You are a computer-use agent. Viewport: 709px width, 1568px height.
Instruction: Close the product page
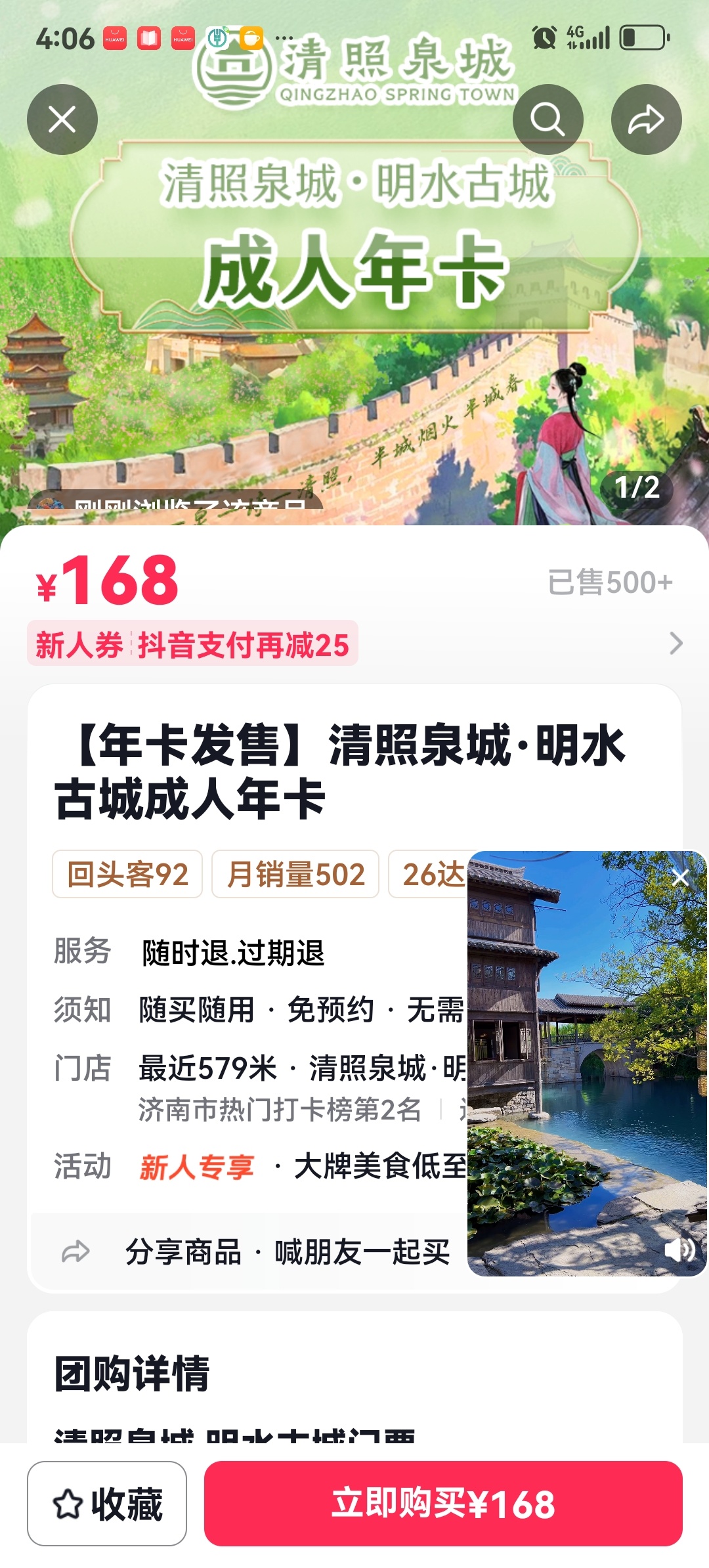[x=62, y=120]
